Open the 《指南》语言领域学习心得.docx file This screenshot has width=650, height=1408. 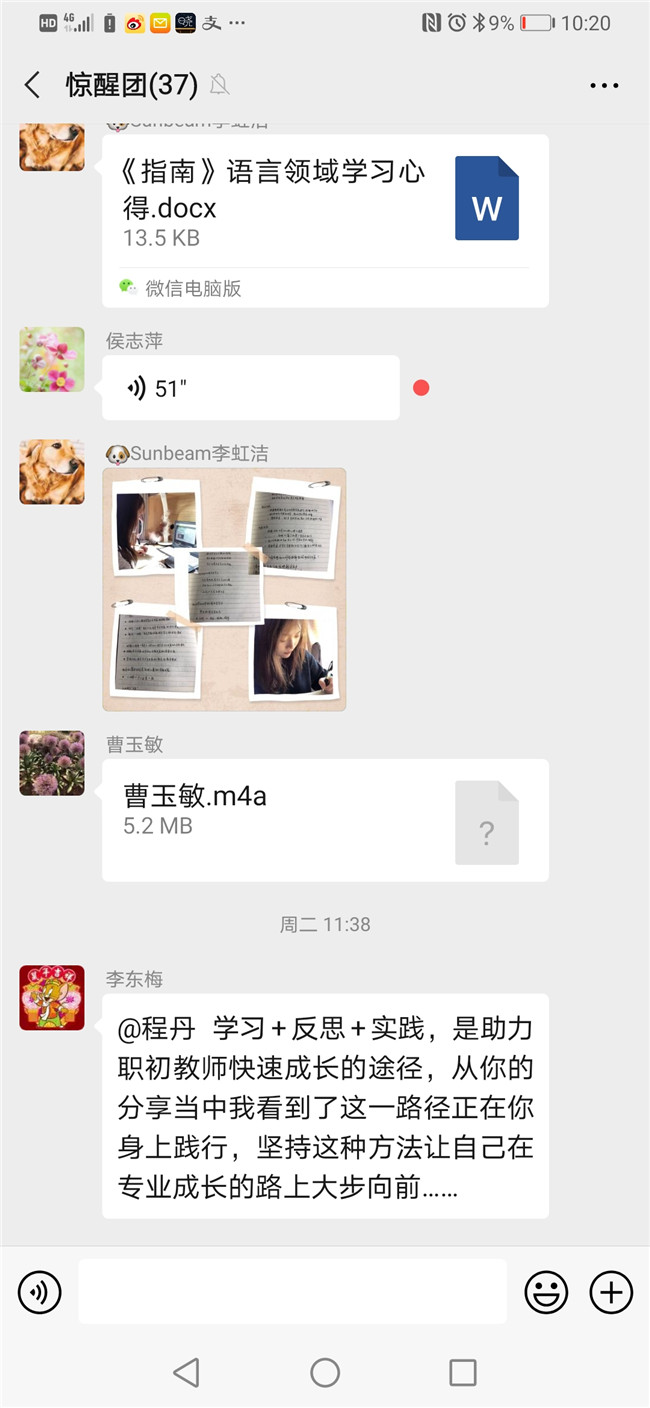325,205
